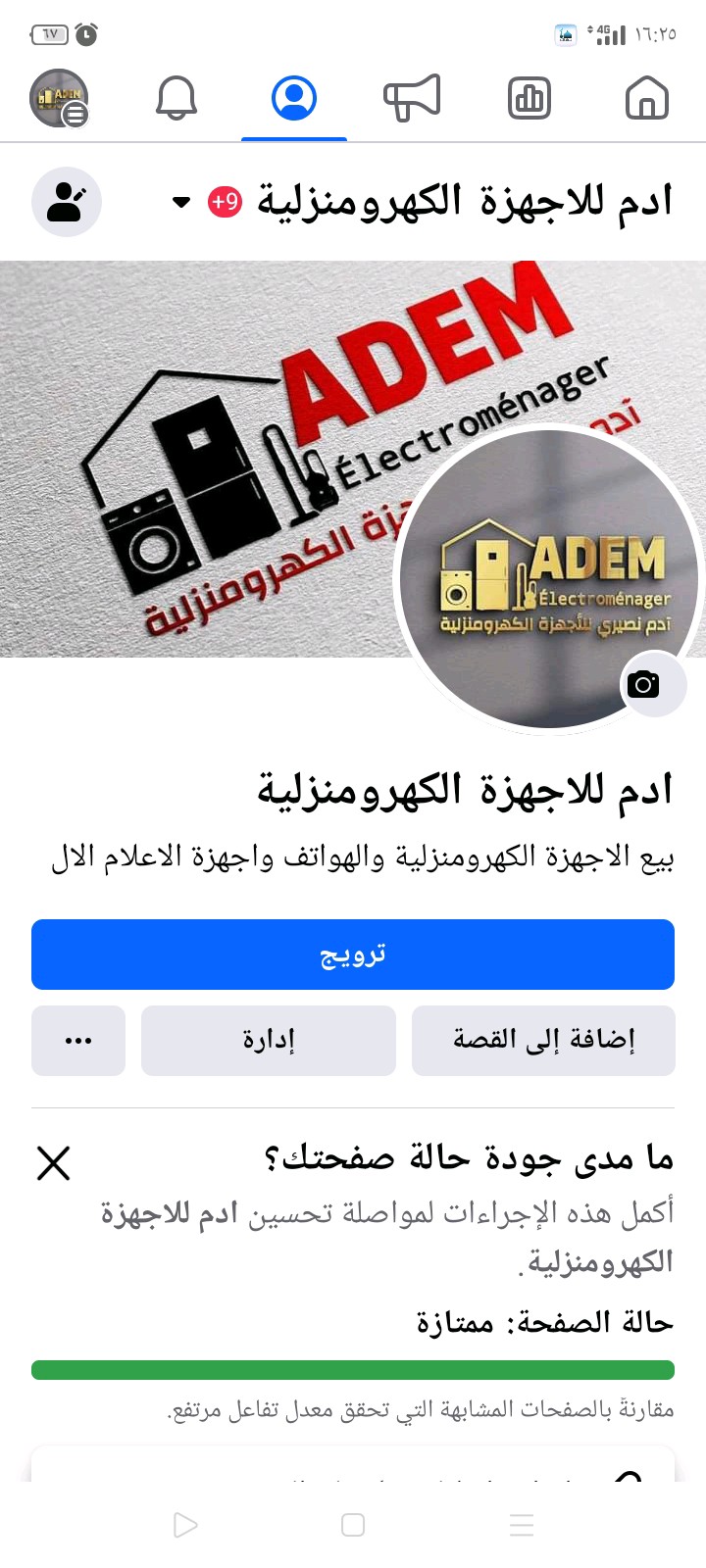Switch to the insights chart tab
The width and height of the screenshot is (706, 1568).
point(529,99)
